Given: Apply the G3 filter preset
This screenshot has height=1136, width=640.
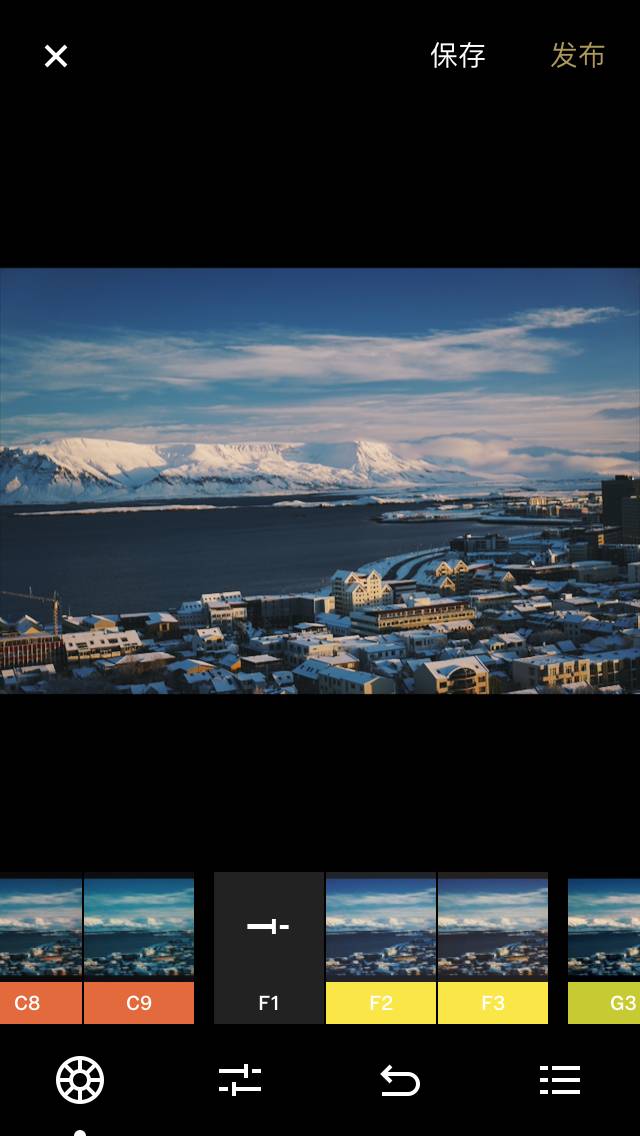Looking at the screenshot, I should [606, 948].
